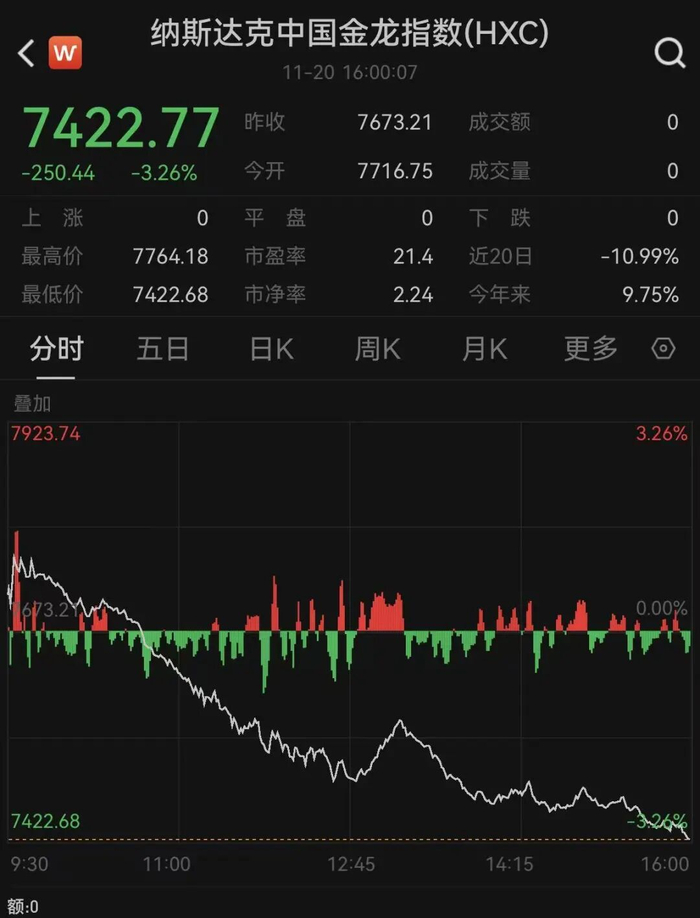The height and width of the screenshot is (918, 700).
Task: Select the 日K chart tab
Action: tap(271, 349)
